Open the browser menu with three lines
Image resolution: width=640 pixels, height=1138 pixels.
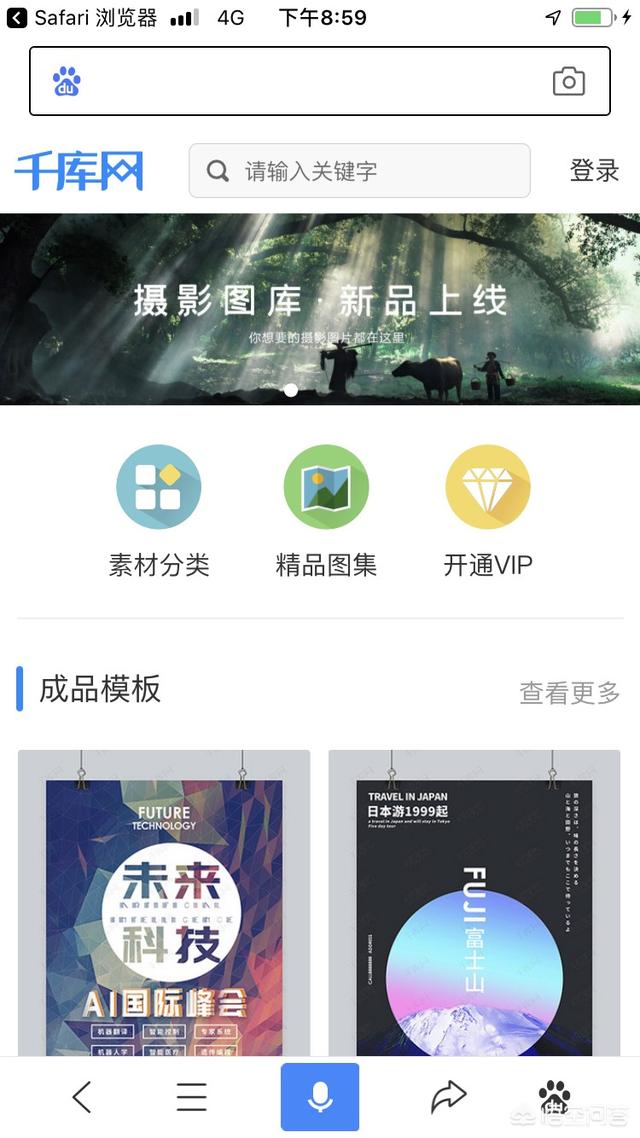tap(192, 1097)
